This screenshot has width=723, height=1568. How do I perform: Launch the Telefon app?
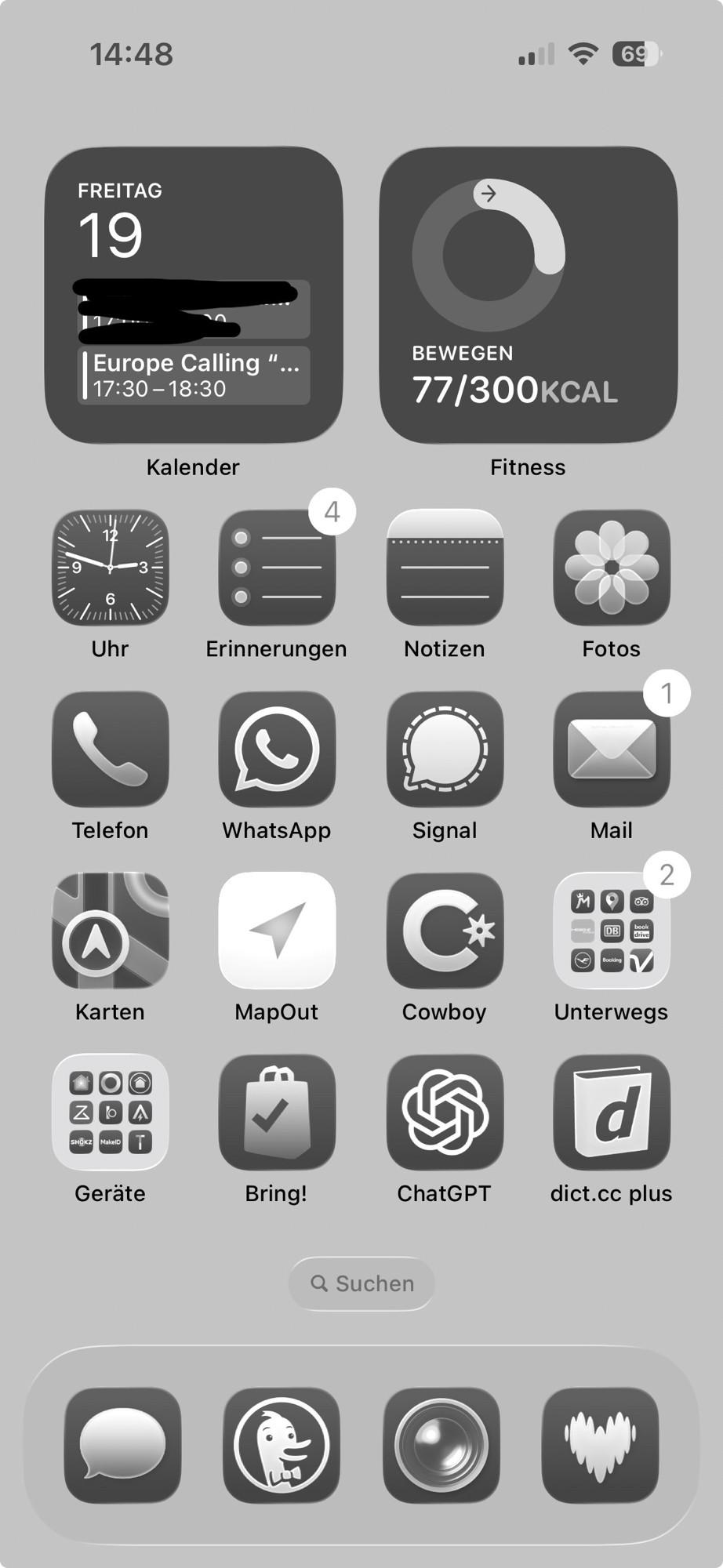[x=110, y=750]
